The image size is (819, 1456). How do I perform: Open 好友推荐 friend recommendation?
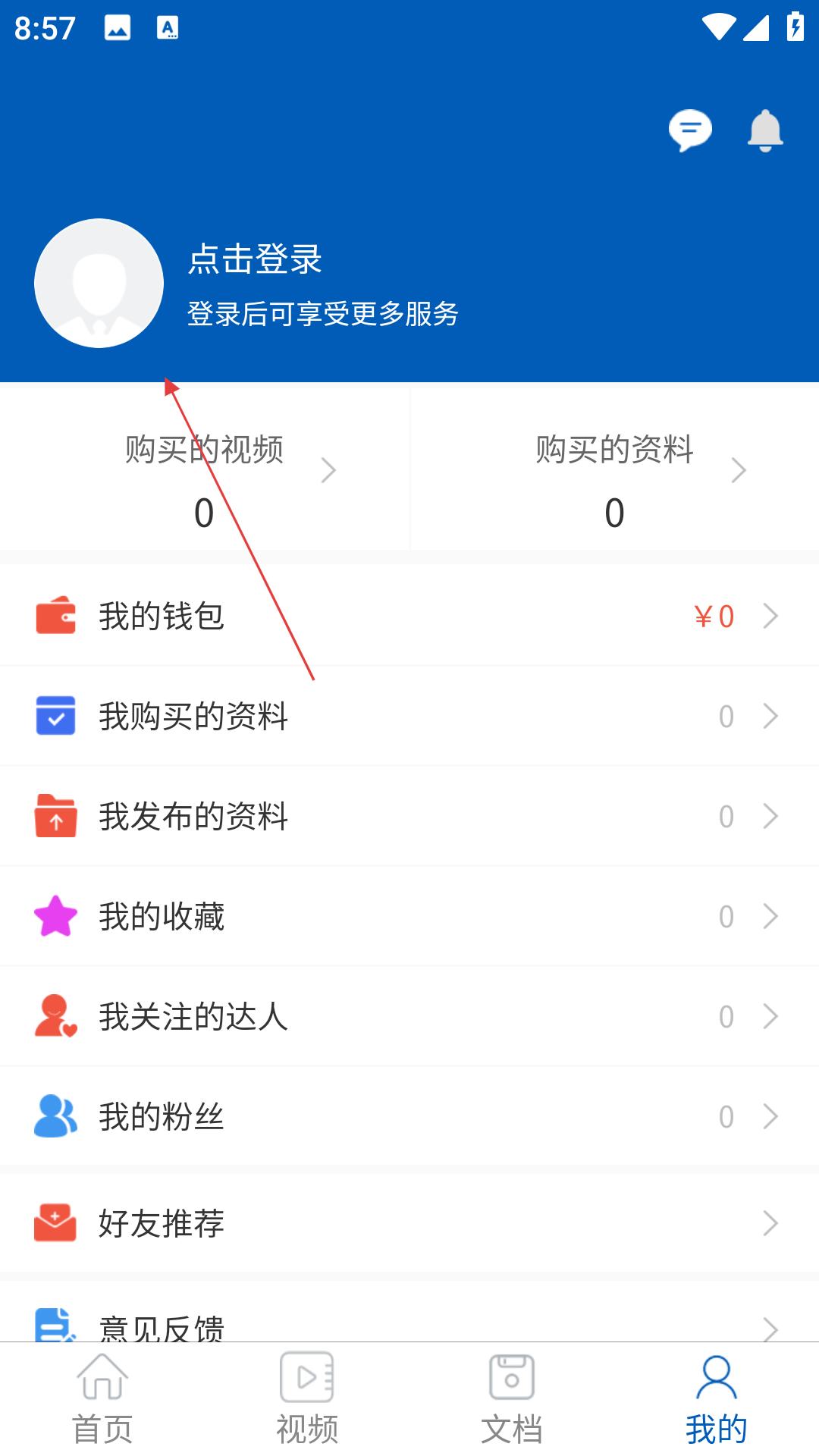(409, 1223)
